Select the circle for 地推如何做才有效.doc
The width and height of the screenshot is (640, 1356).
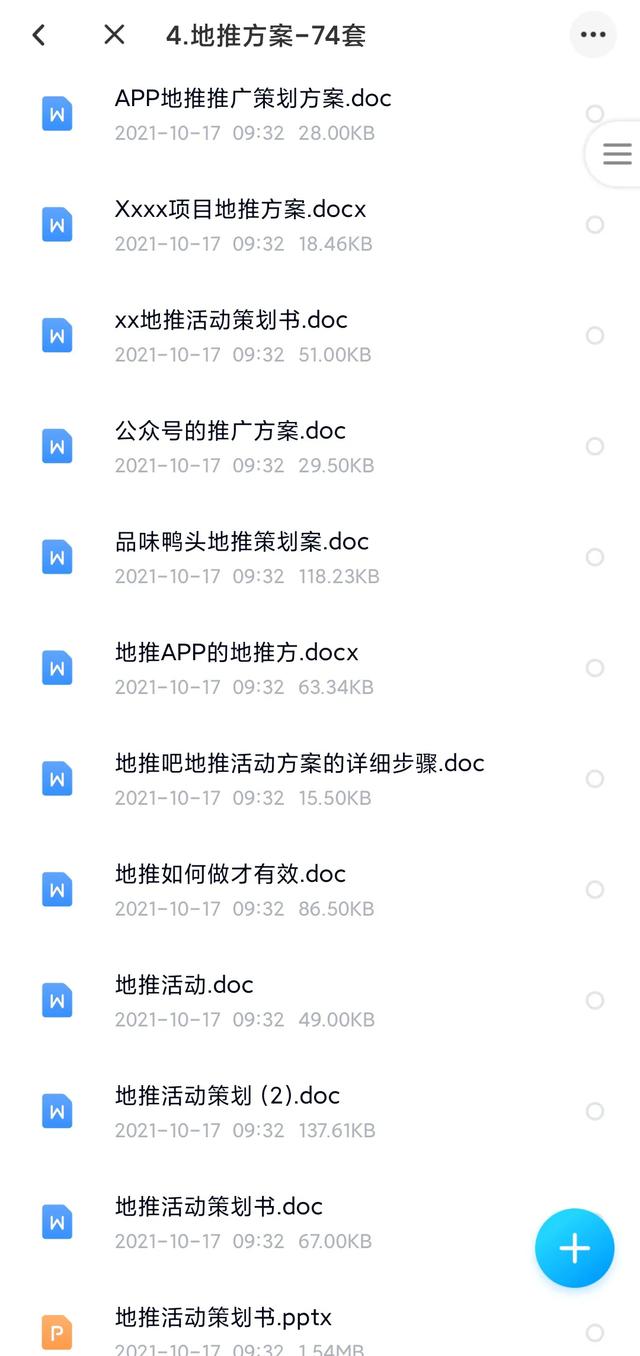pos(595,890)
